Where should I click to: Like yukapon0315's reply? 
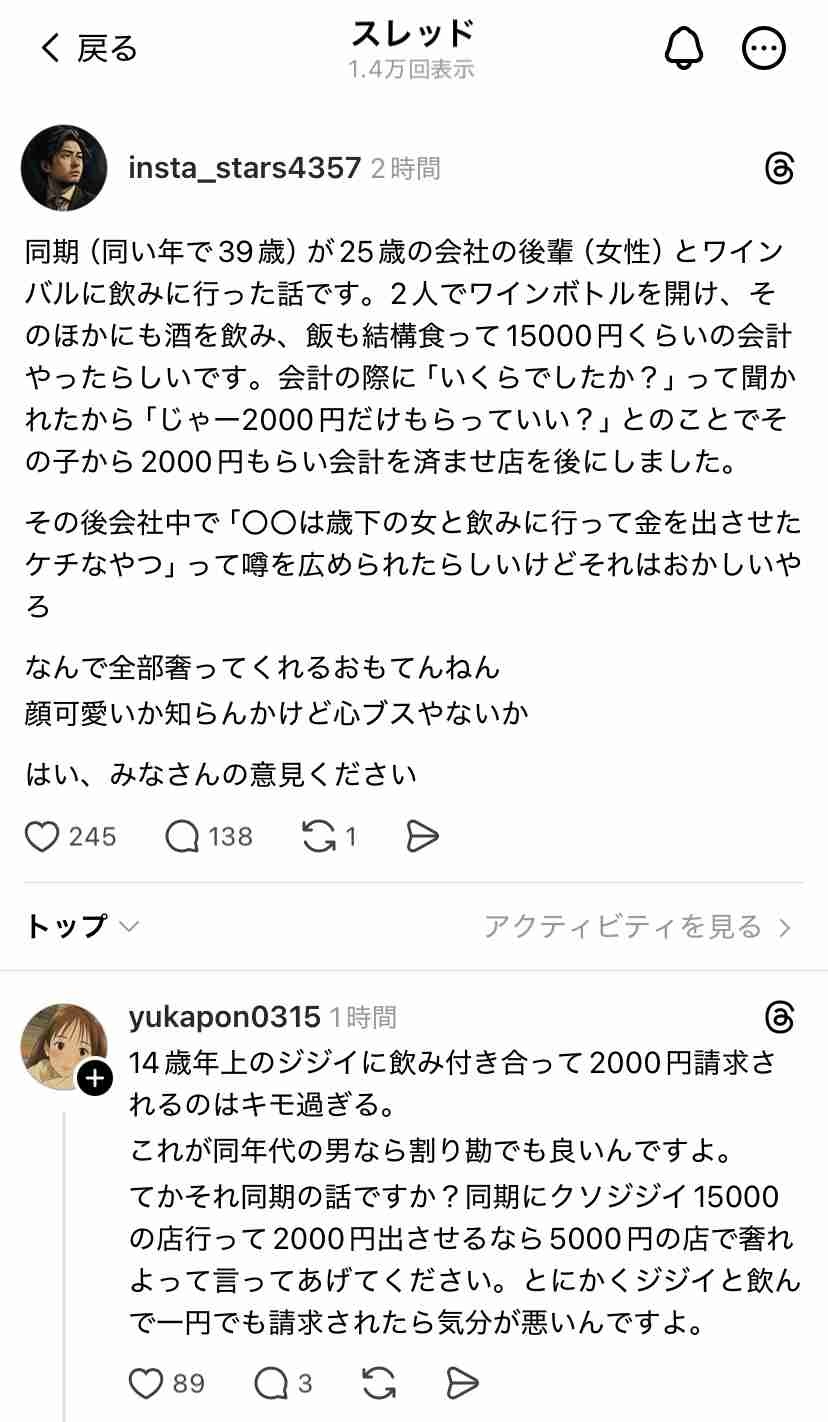click(x=146, y=1383)
